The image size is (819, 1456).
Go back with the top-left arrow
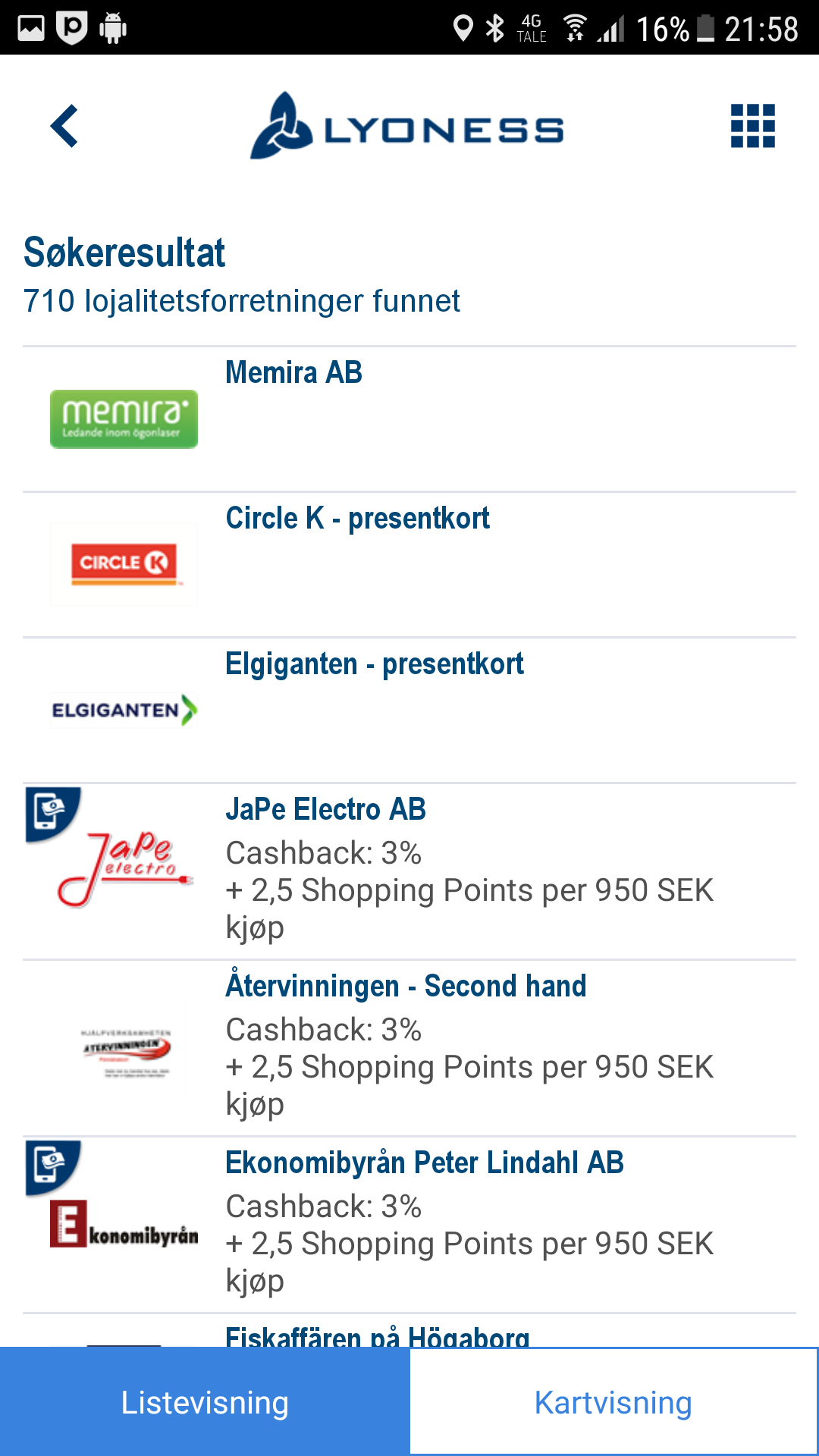coord(64,126)
